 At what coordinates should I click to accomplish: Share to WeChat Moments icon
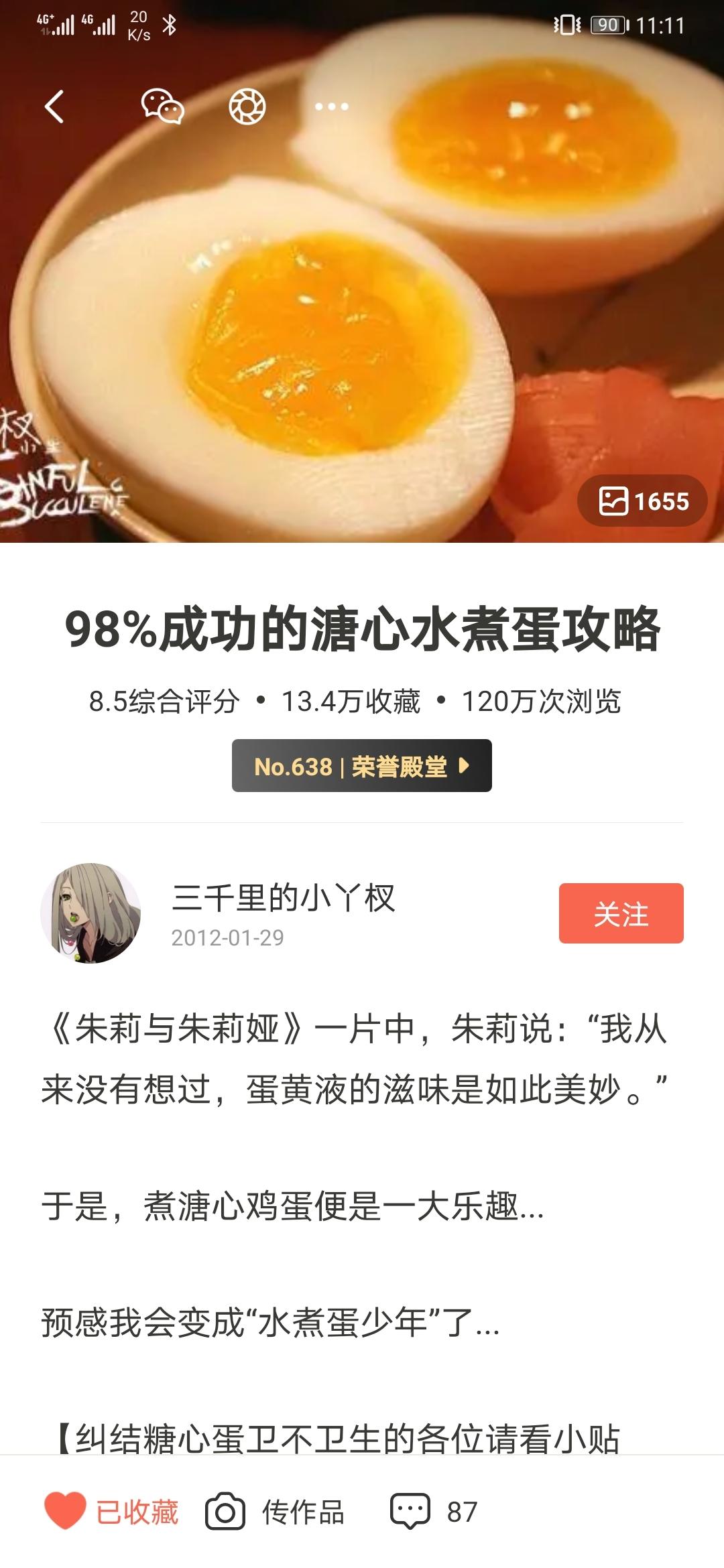click(247, 107)
